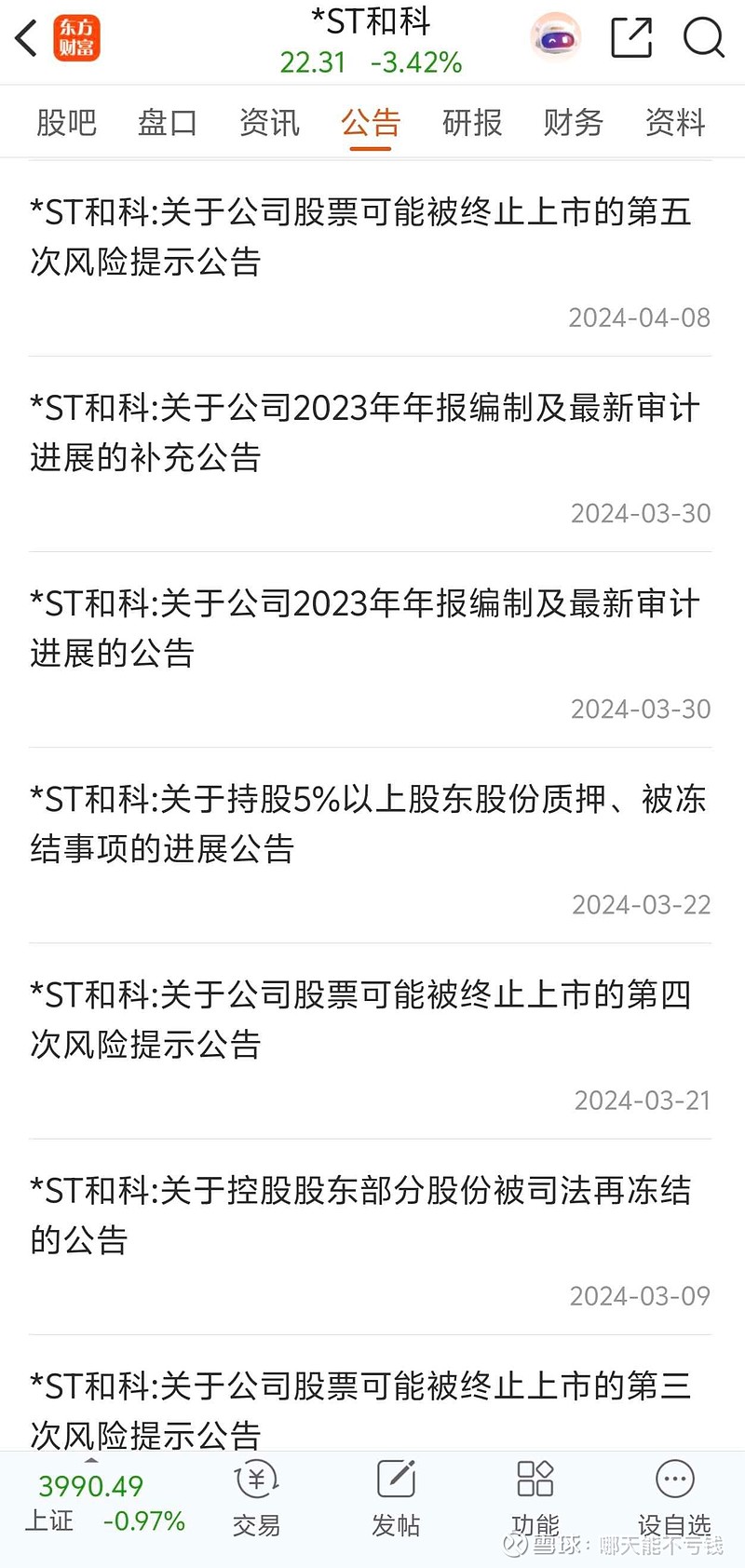
Task: Switch to the 财务 tab
Action: [573, 123]
